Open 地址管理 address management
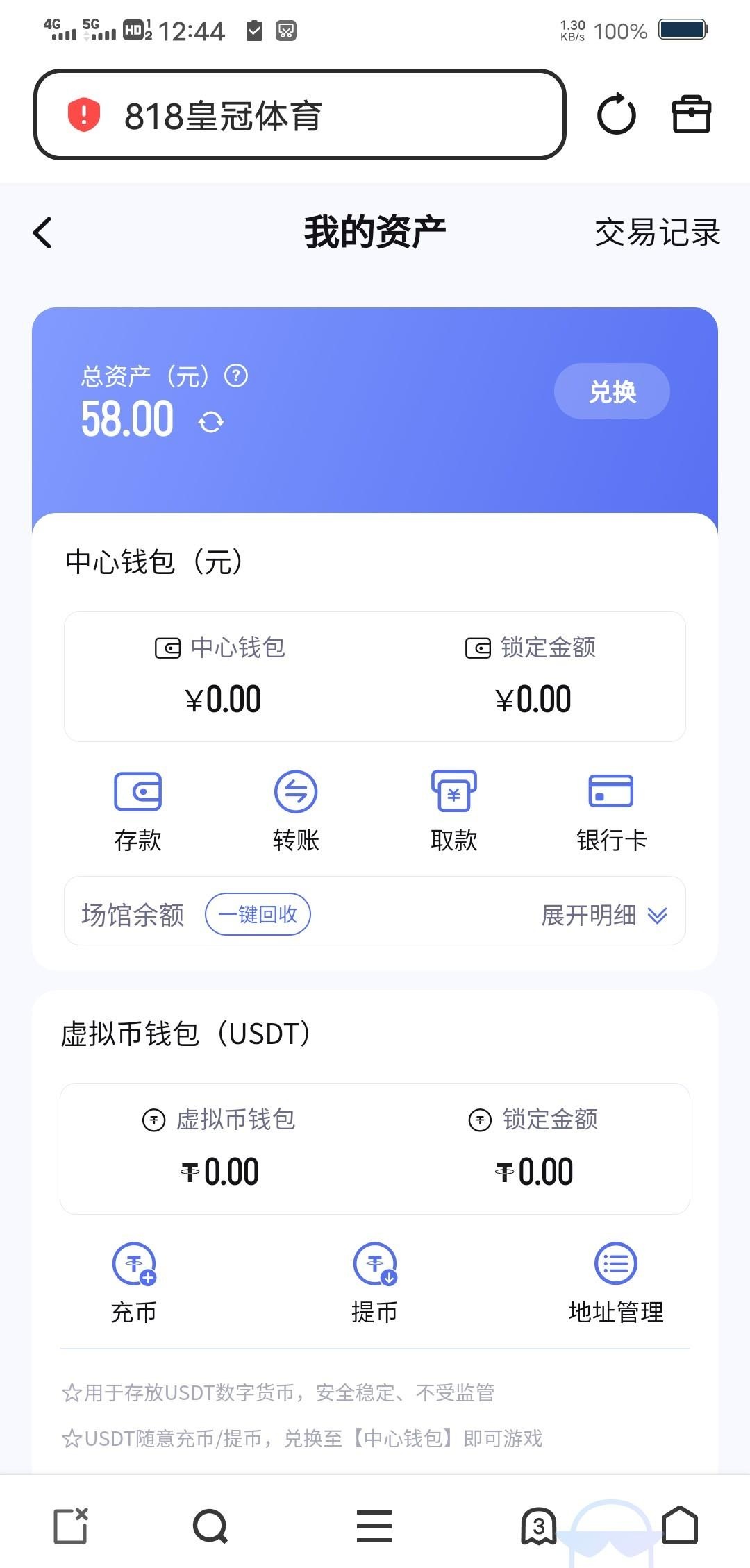This screenshot has width=750, height=1568. 616,1283
